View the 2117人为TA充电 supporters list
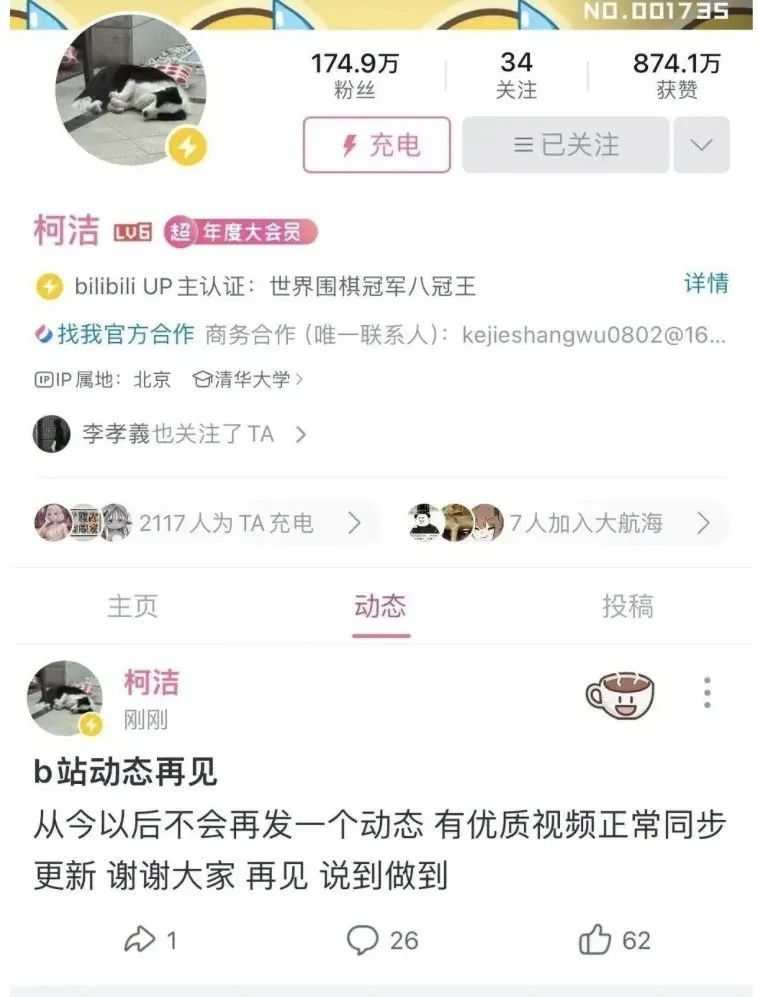 tap(200, 522)
